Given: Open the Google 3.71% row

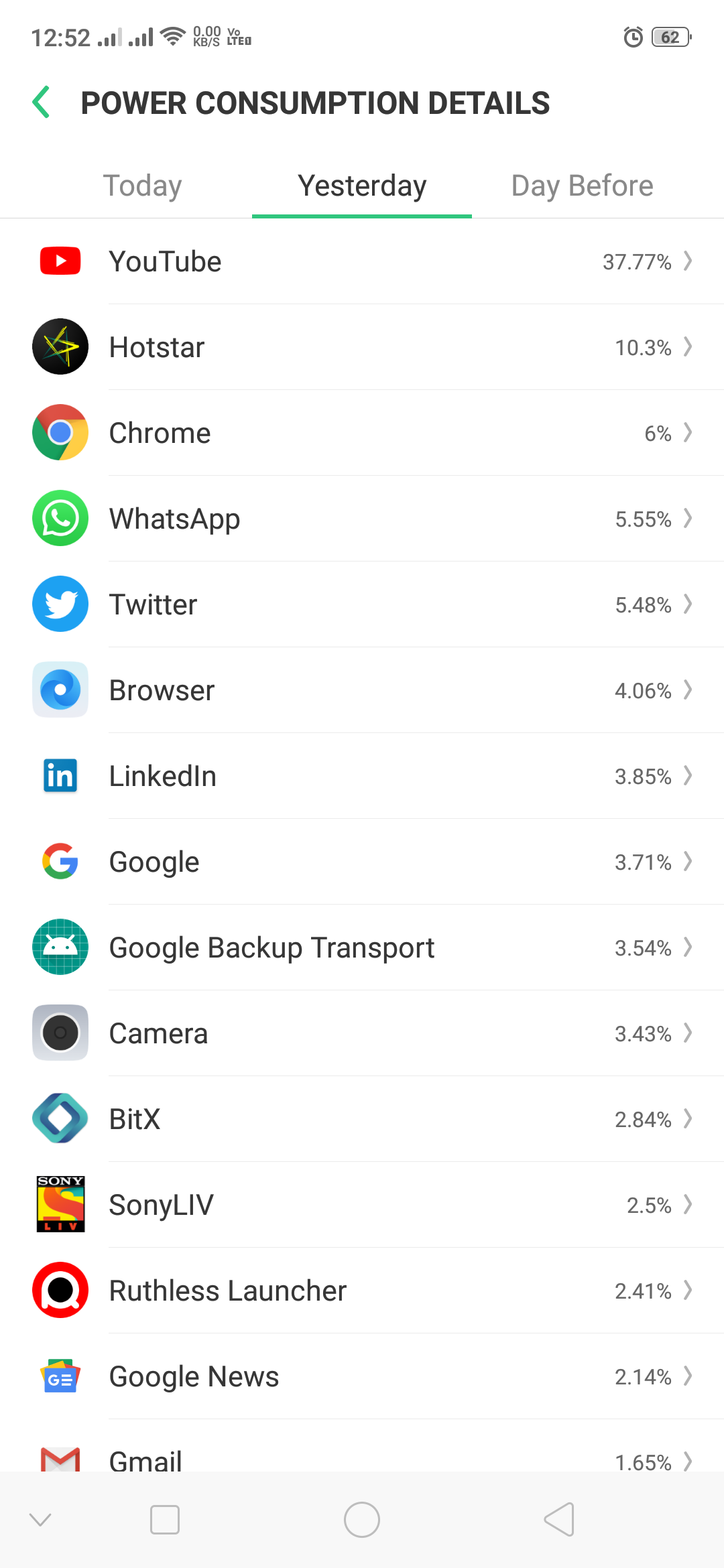Looking at the screenshot, I should click(362, 862).
